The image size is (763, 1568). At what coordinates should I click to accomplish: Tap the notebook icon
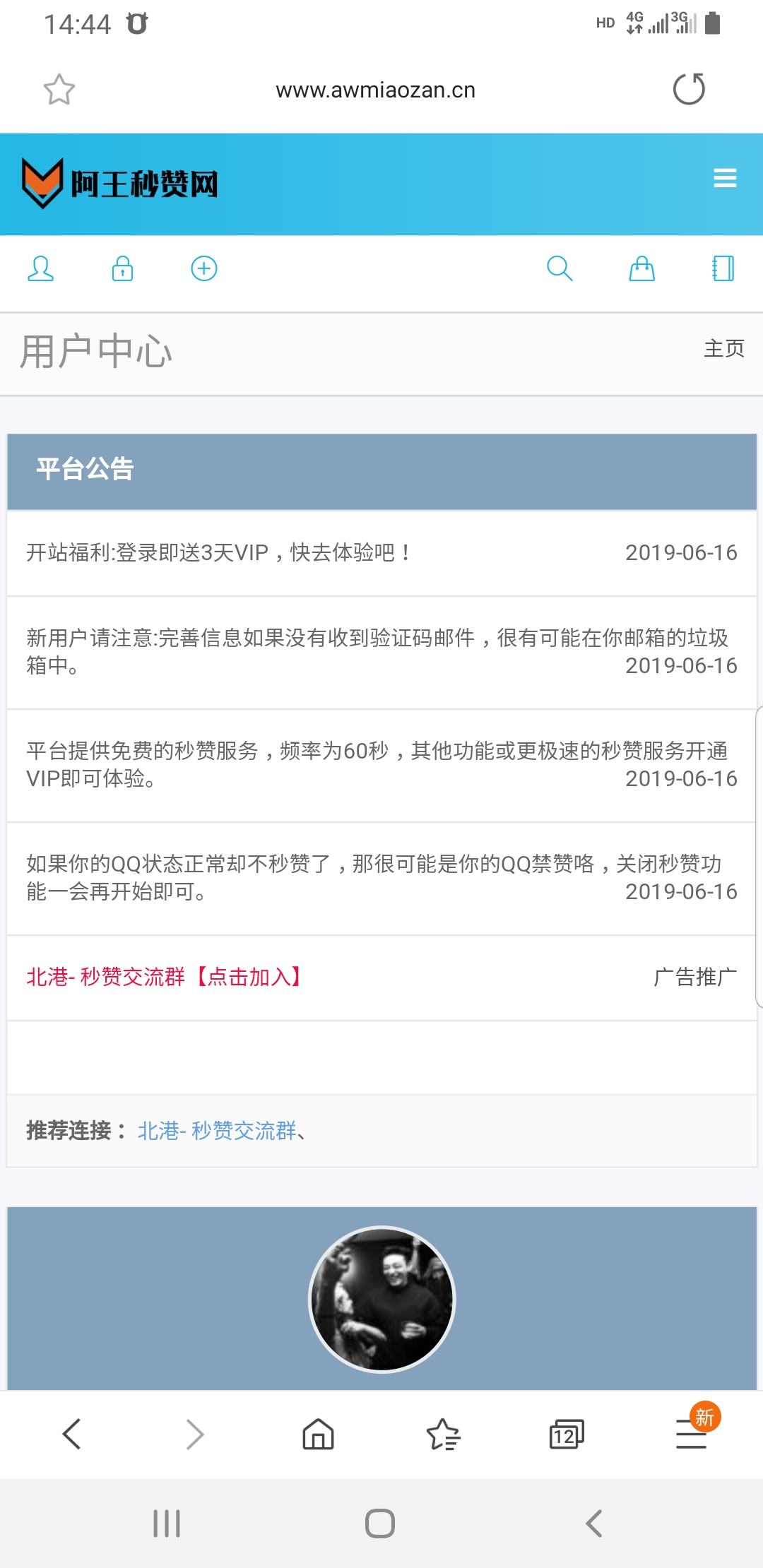(723, 268)
